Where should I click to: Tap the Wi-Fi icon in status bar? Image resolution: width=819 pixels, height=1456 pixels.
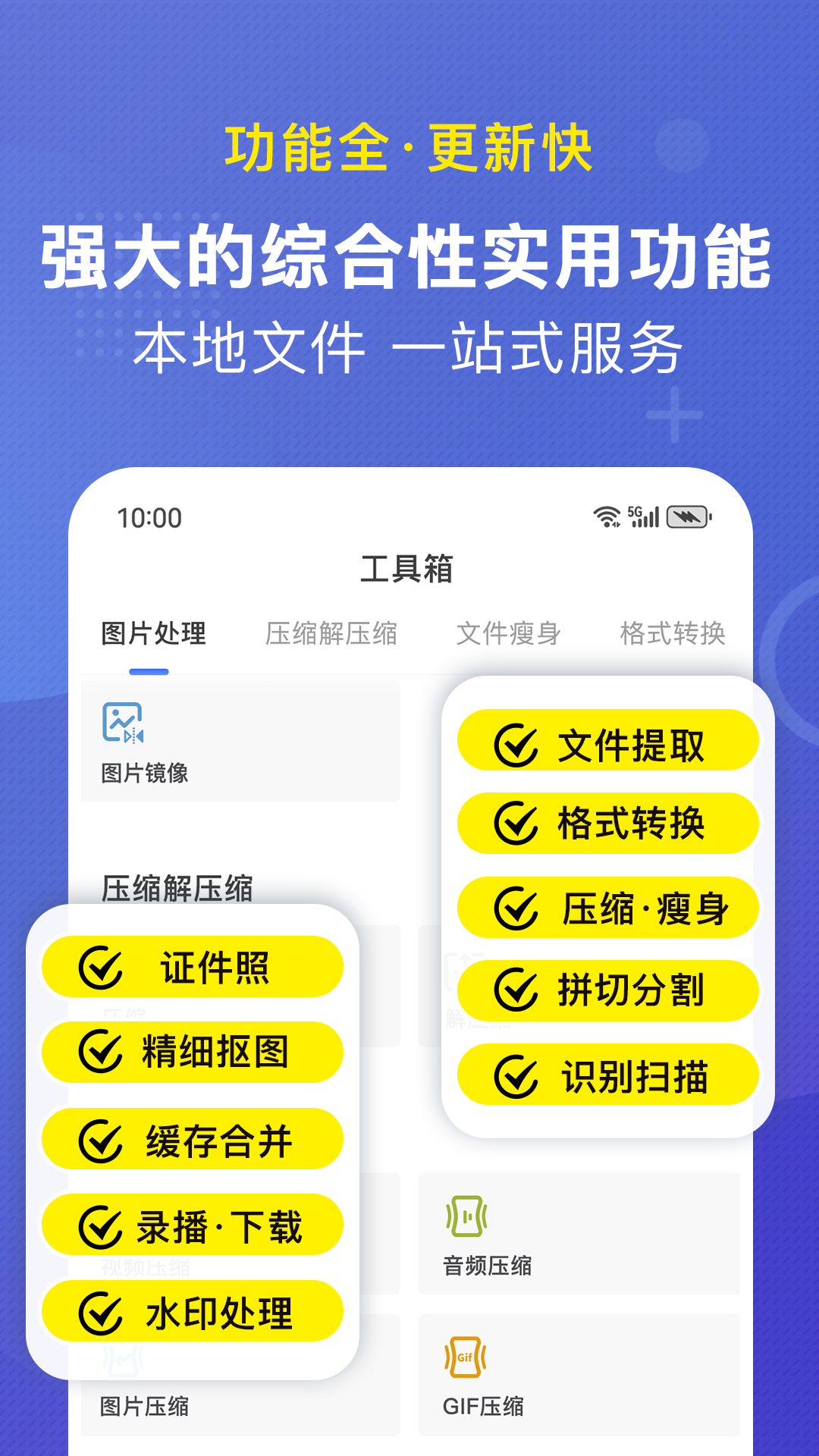click(x=605, y=516)
